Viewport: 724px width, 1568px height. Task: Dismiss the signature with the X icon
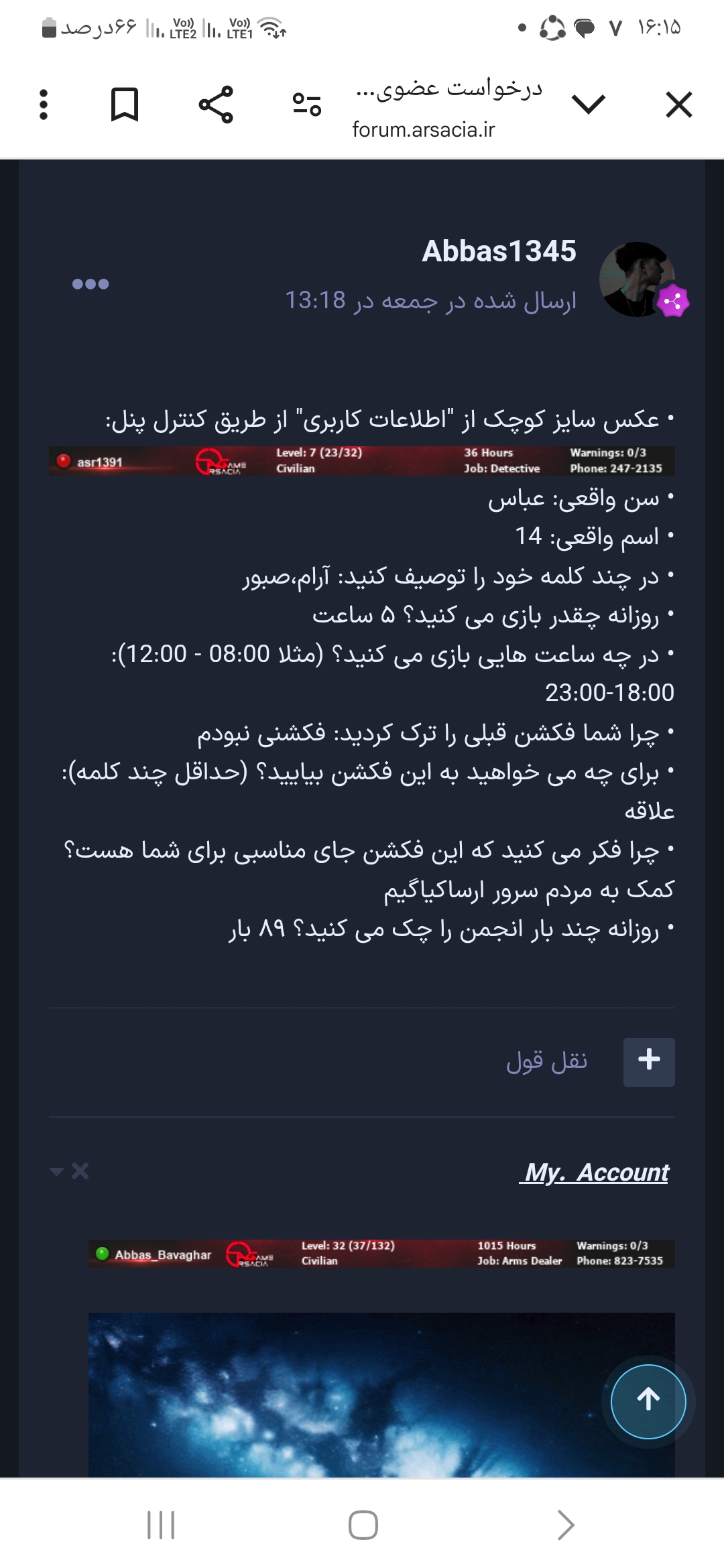[x=80, y=1171]
